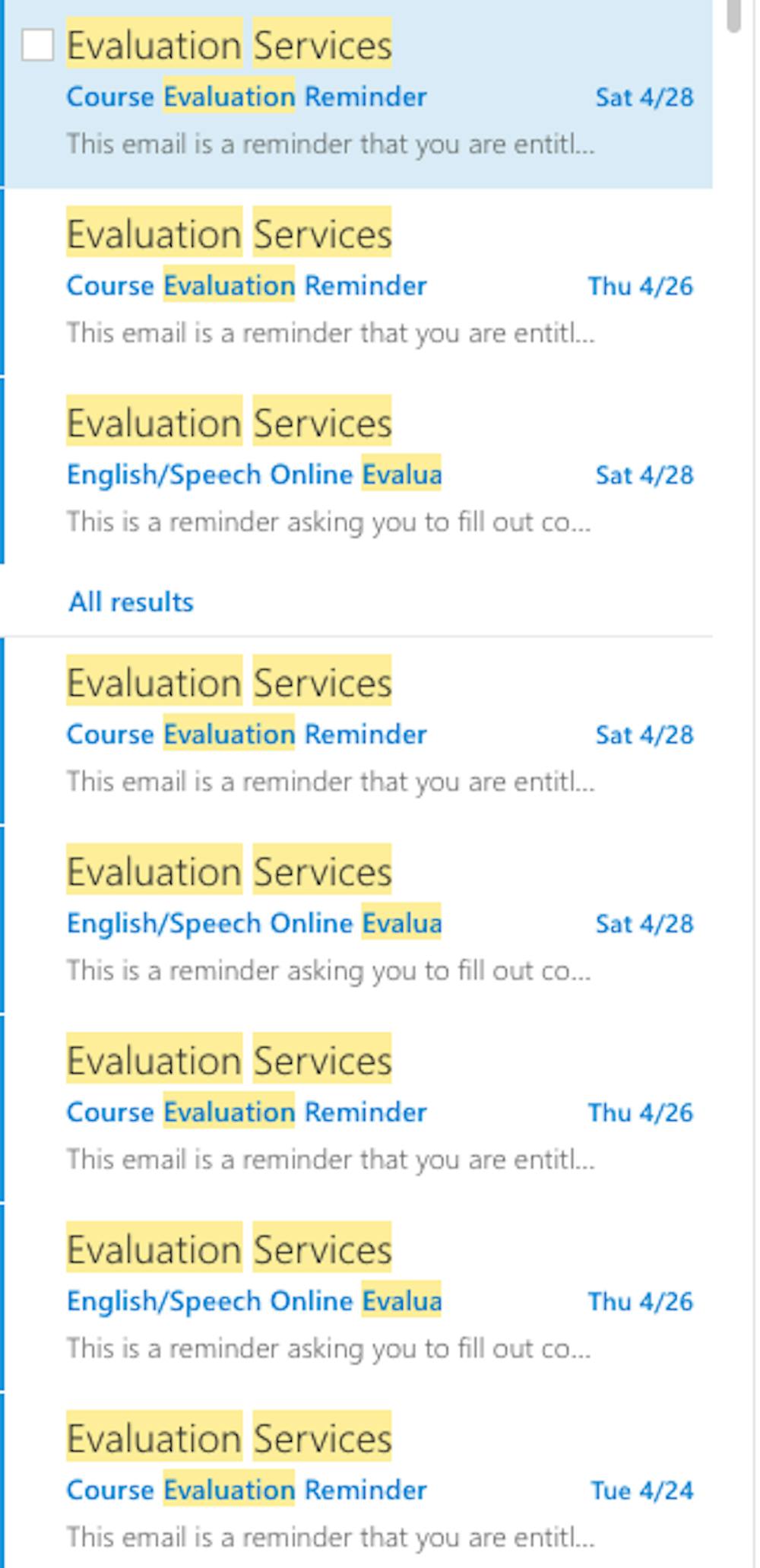This screenshot has height=1568, width=760.
Task: Open Thu 4/26 Course Evaluation Reminder under All results
Action: 357,1109
